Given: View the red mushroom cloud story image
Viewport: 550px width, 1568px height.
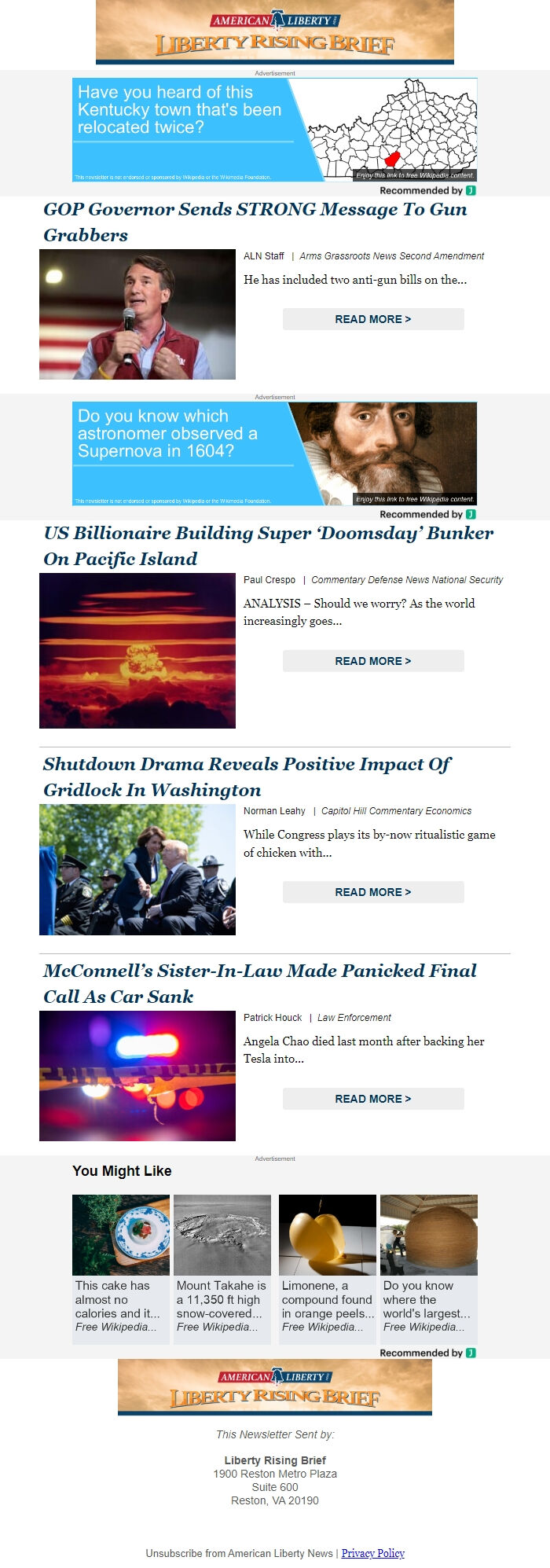Looking at the screenshot, I should [x=137, y=651].
